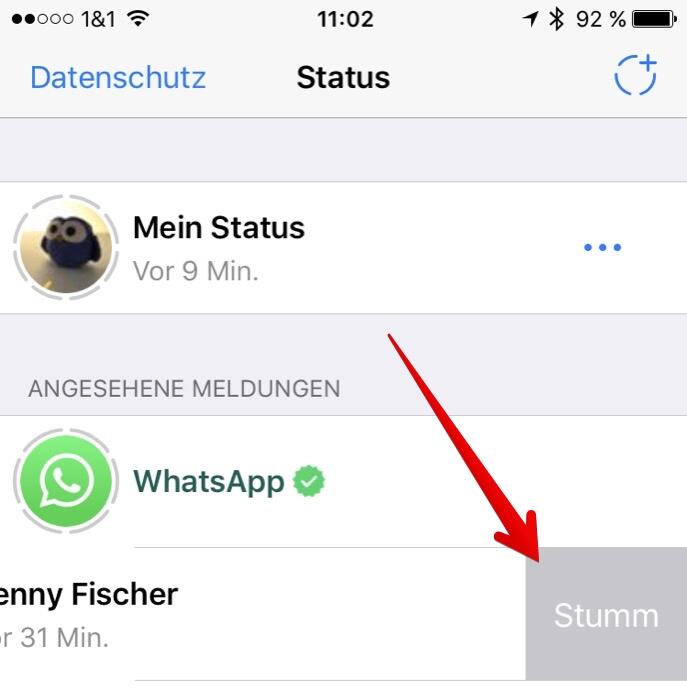
Task: Open the WhatsApp status update
Action: click(x=209, y=482)
